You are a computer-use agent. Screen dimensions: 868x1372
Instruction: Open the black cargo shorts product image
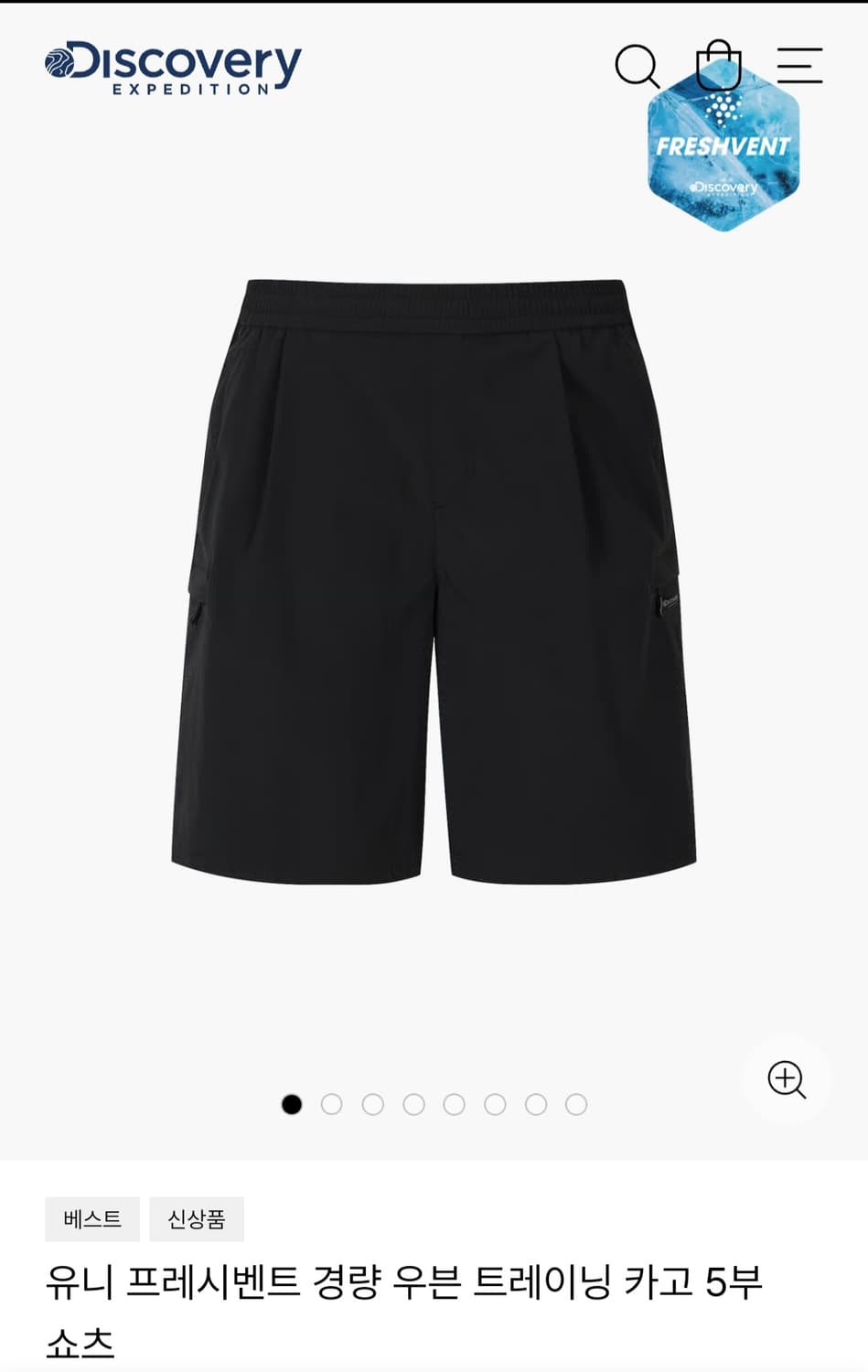coord(434,581)
